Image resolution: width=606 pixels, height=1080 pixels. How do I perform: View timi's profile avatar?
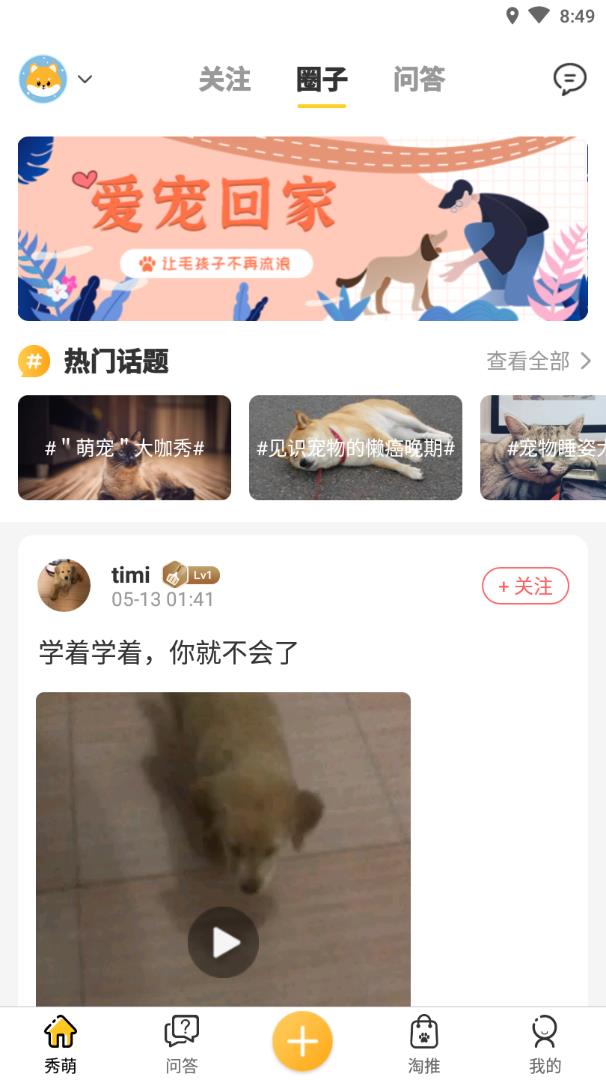(64, 585)
